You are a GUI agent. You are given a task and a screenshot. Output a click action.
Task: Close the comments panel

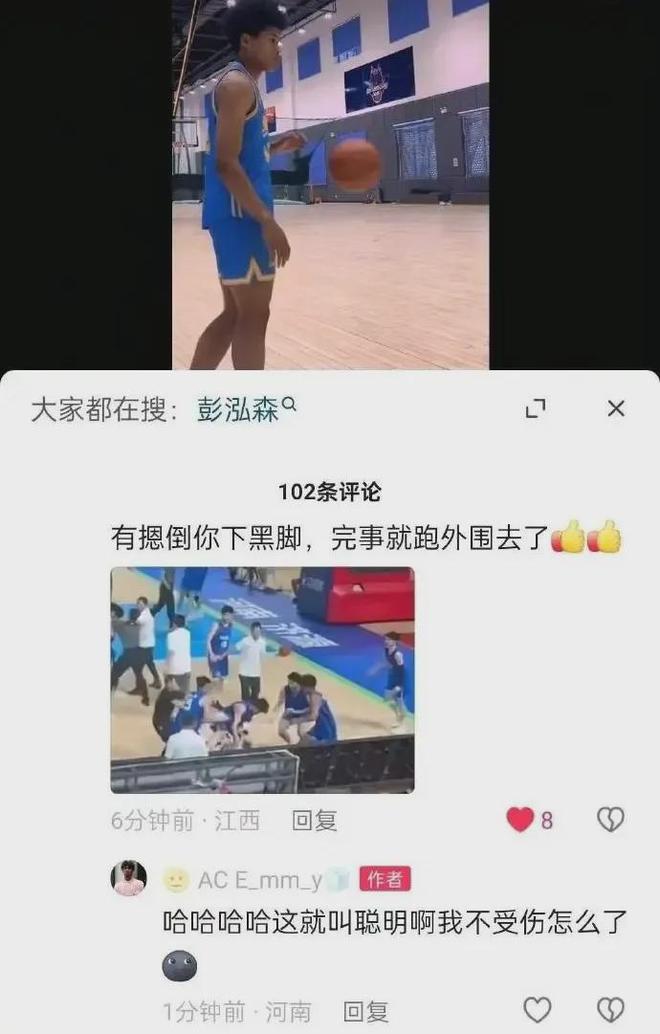click(616, 408)
